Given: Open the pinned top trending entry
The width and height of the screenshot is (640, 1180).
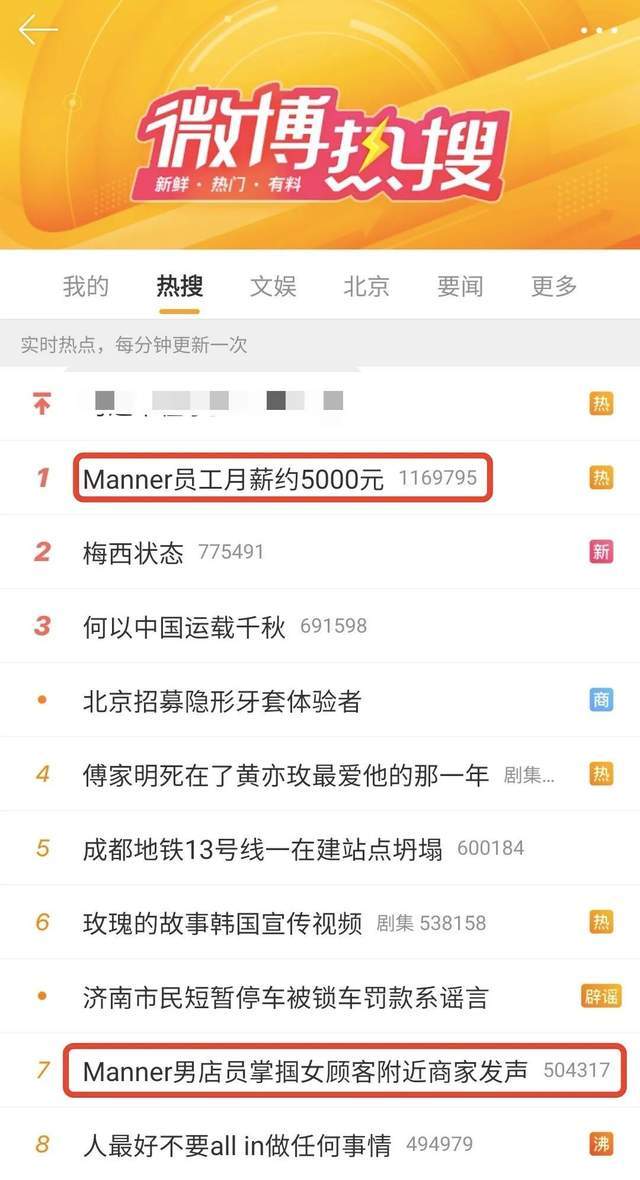Looking at the screenshot, I should pos(220,404).
